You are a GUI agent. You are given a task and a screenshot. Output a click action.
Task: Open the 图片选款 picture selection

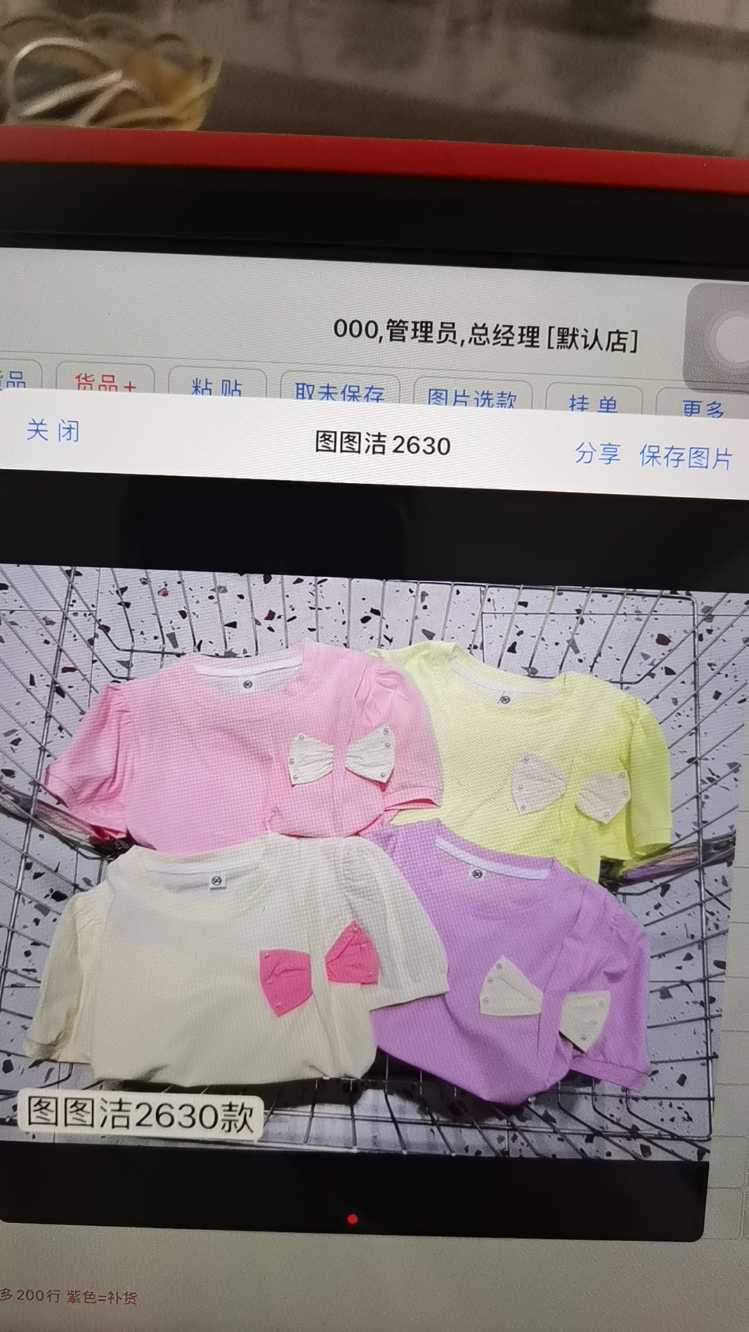coord(472,398)
